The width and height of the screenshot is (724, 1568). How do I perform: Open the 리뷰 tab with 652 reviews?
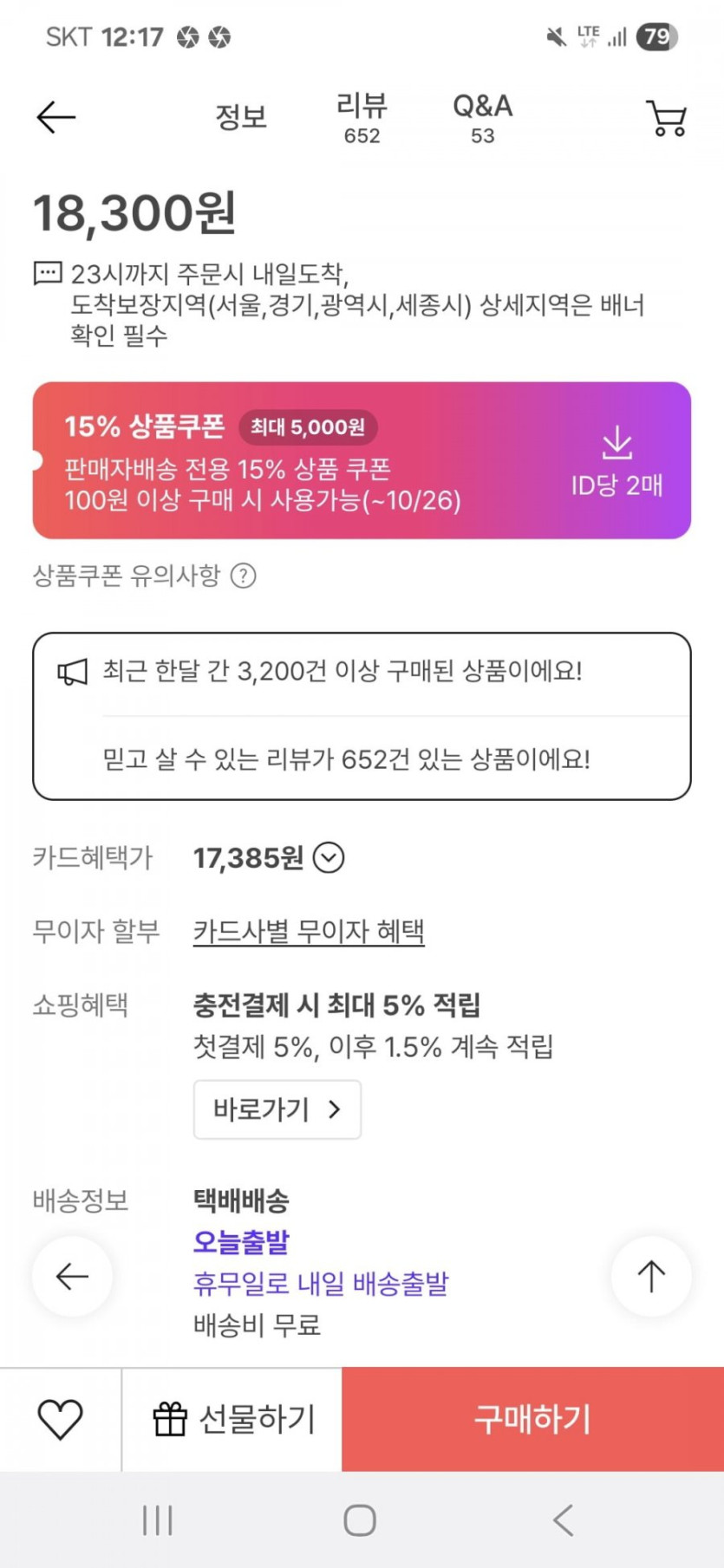pos(362,118)
